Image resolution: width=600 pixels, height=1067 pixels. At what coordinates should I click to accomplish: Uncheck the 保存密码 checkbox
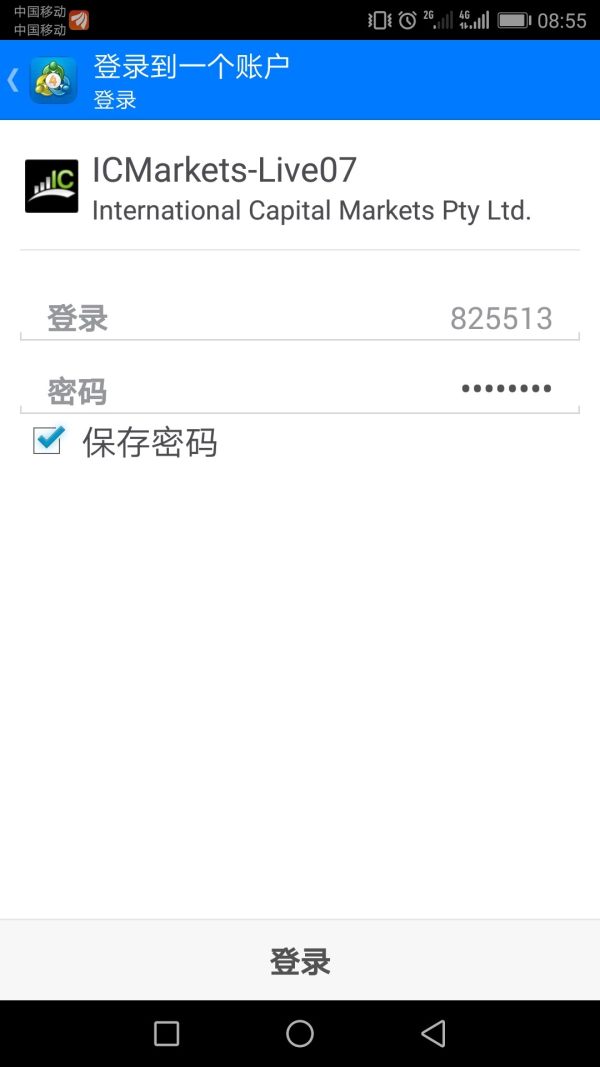pos(48,440)
